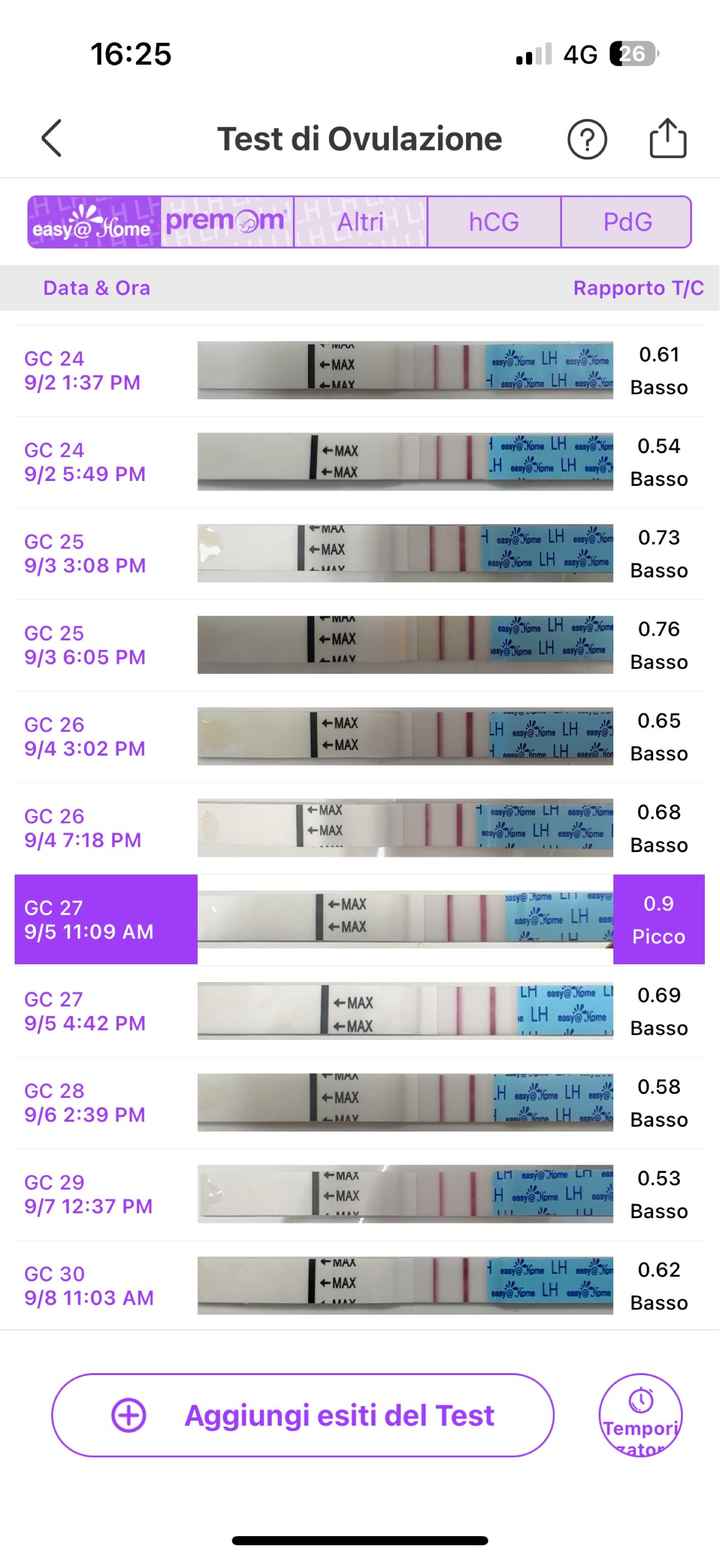The height and width of the screenshot is (1559, 720).
Task: Open the GC 24 9/2 5:49 PM test
Action: pos(405,462)
